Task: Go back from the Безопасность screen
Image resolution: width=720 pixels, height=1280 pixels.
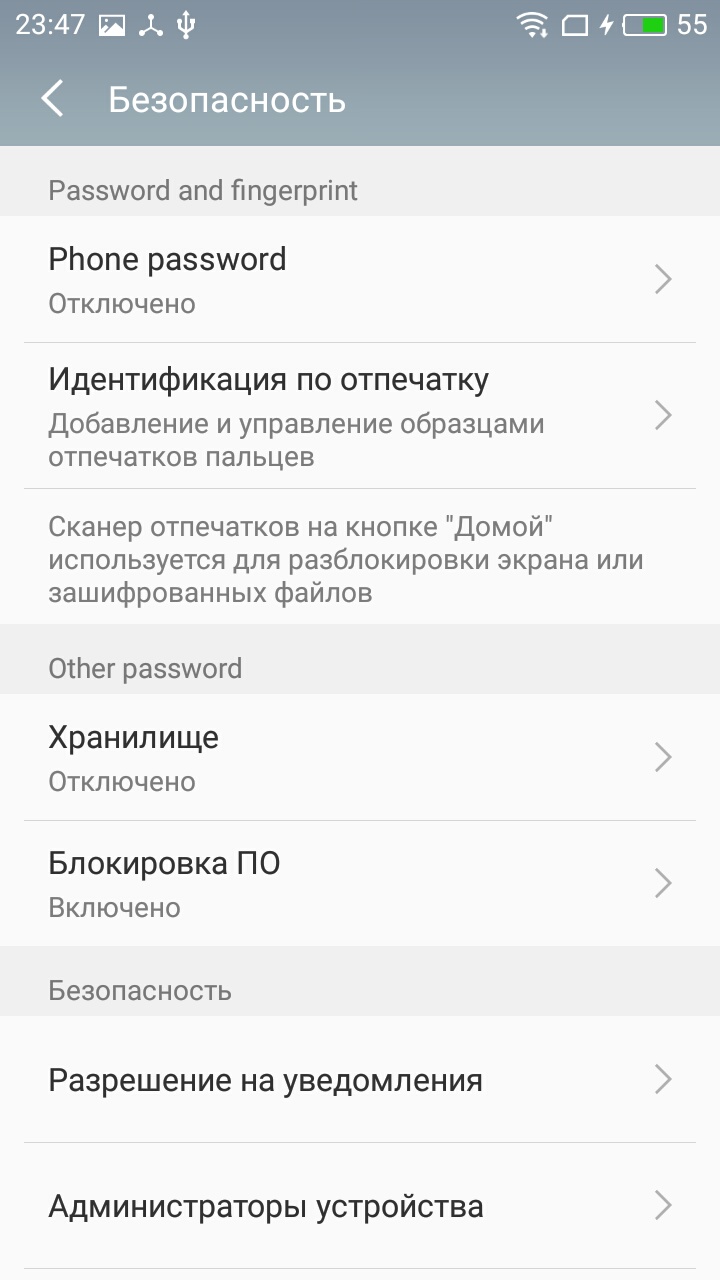Action: [52, 100]
